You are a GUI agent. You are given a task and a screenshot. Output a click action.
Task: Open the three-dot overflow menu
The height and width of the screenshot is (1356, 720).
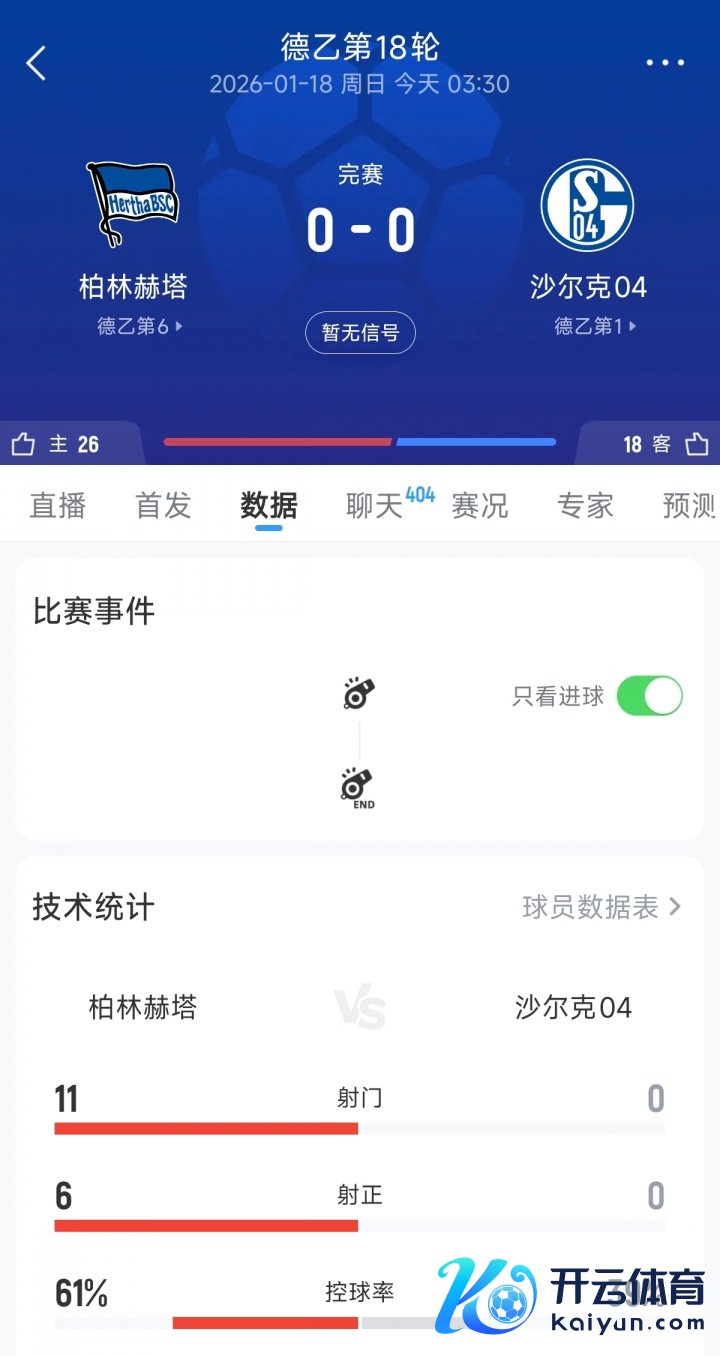pyautogui.click(x=665, y=63)
